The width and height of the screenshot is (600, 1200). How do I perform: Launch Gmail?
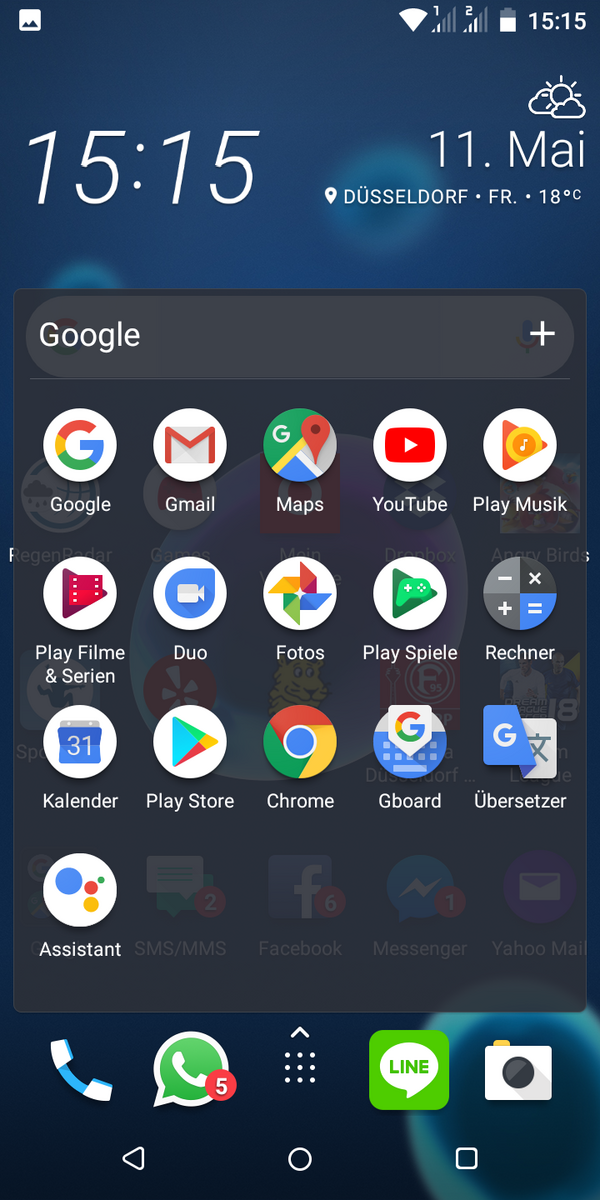click(190, 447)
